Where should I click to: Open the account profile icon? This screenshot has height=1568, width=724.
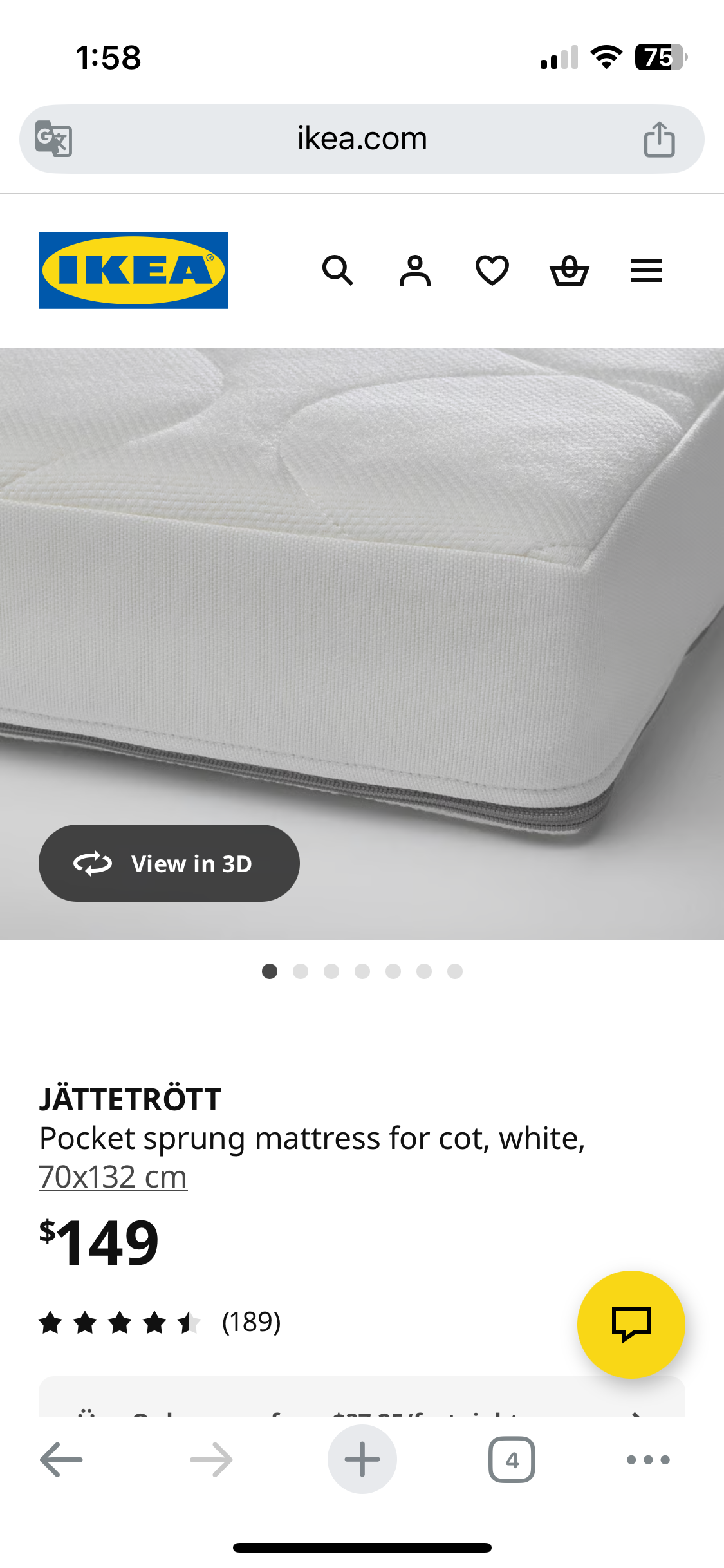point(415,270)
